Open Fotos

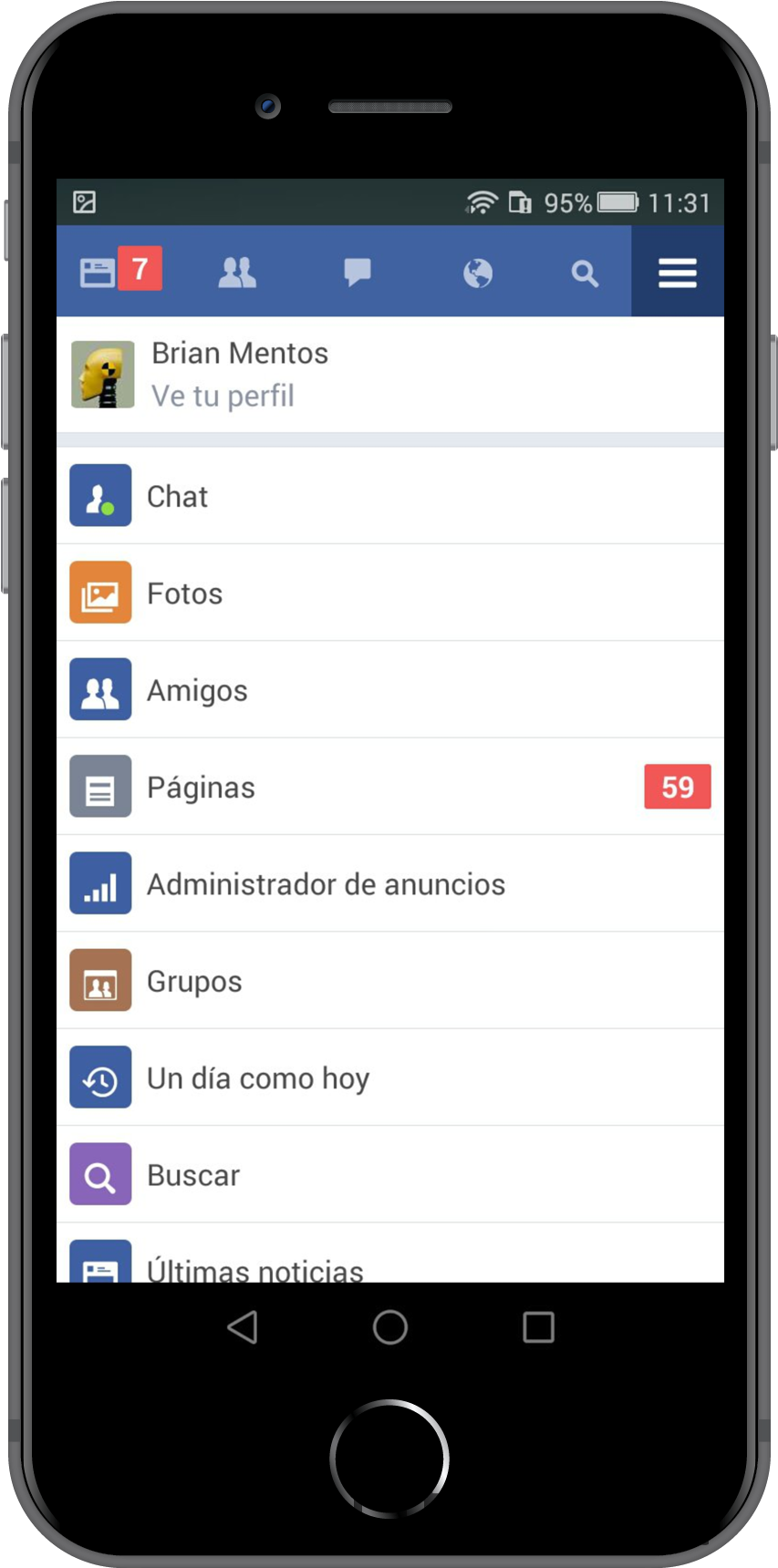pyautogui.click(x=390, y=593)
